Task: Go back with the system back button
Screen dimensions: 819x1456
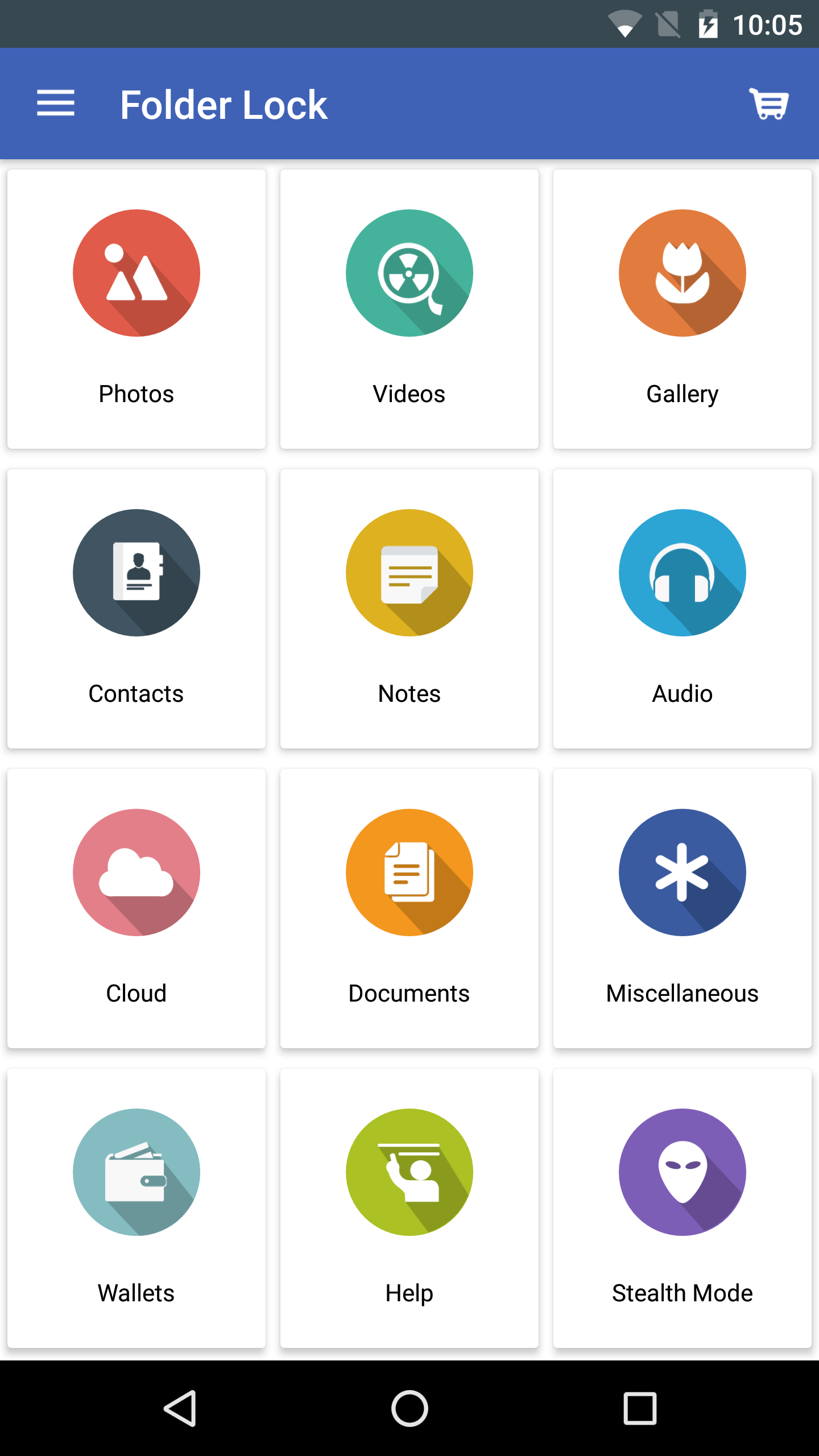Action: (x=180, y=1408)
